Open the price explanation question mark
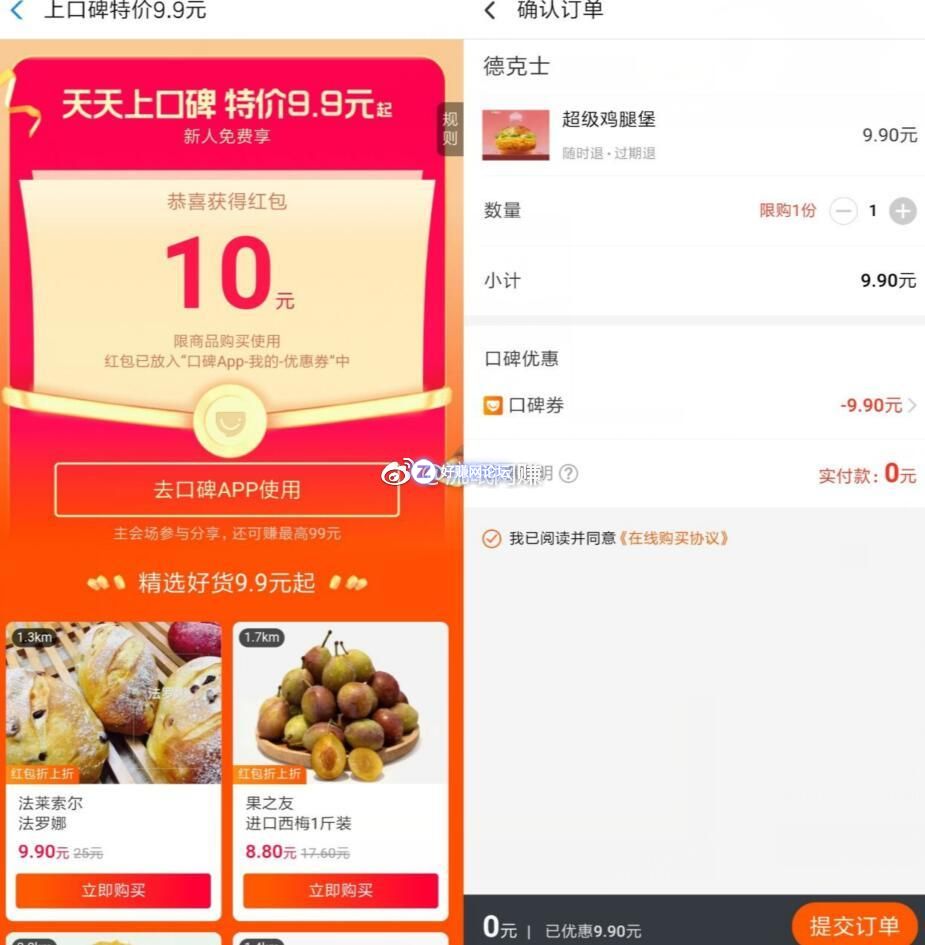Image resolution: width=925 pixels, height=945 pixels. coord(568,474)
